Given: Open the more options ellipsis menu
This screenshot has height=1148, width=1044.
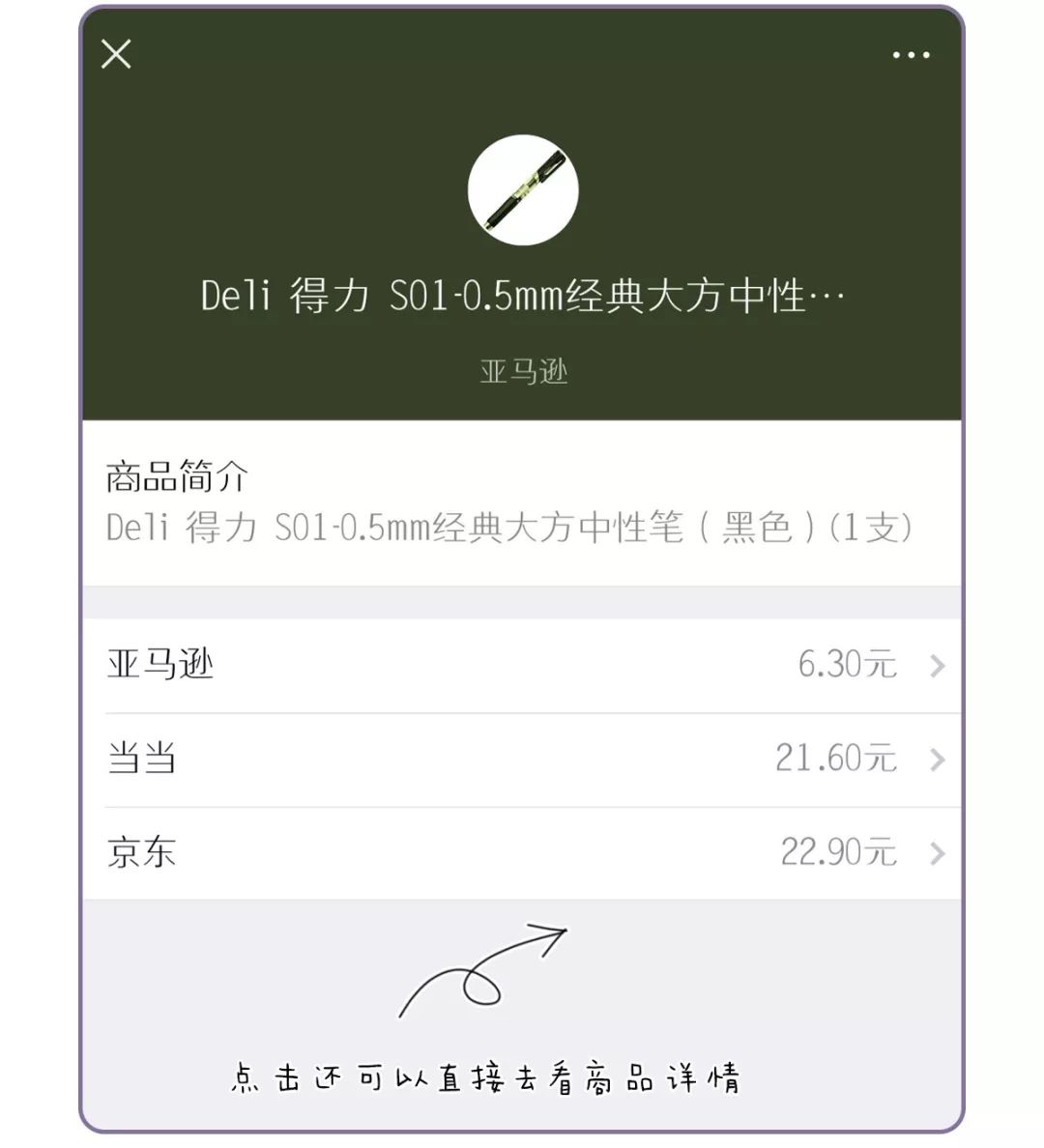Looking at the screenshot, I should pos(910,55).
